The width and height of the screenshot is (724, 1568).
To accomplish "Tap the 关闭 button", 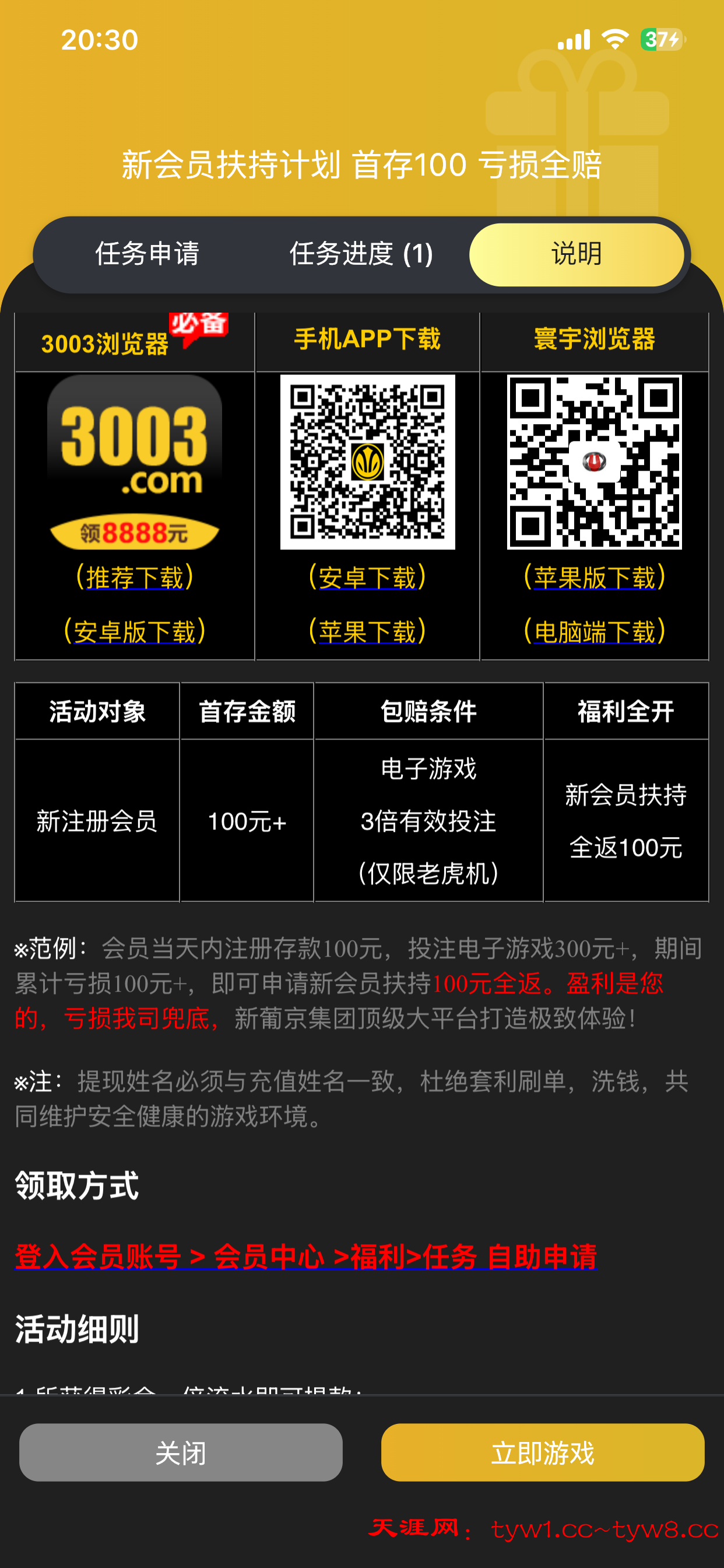I will pyautogui.click(x=181, y=1452).
